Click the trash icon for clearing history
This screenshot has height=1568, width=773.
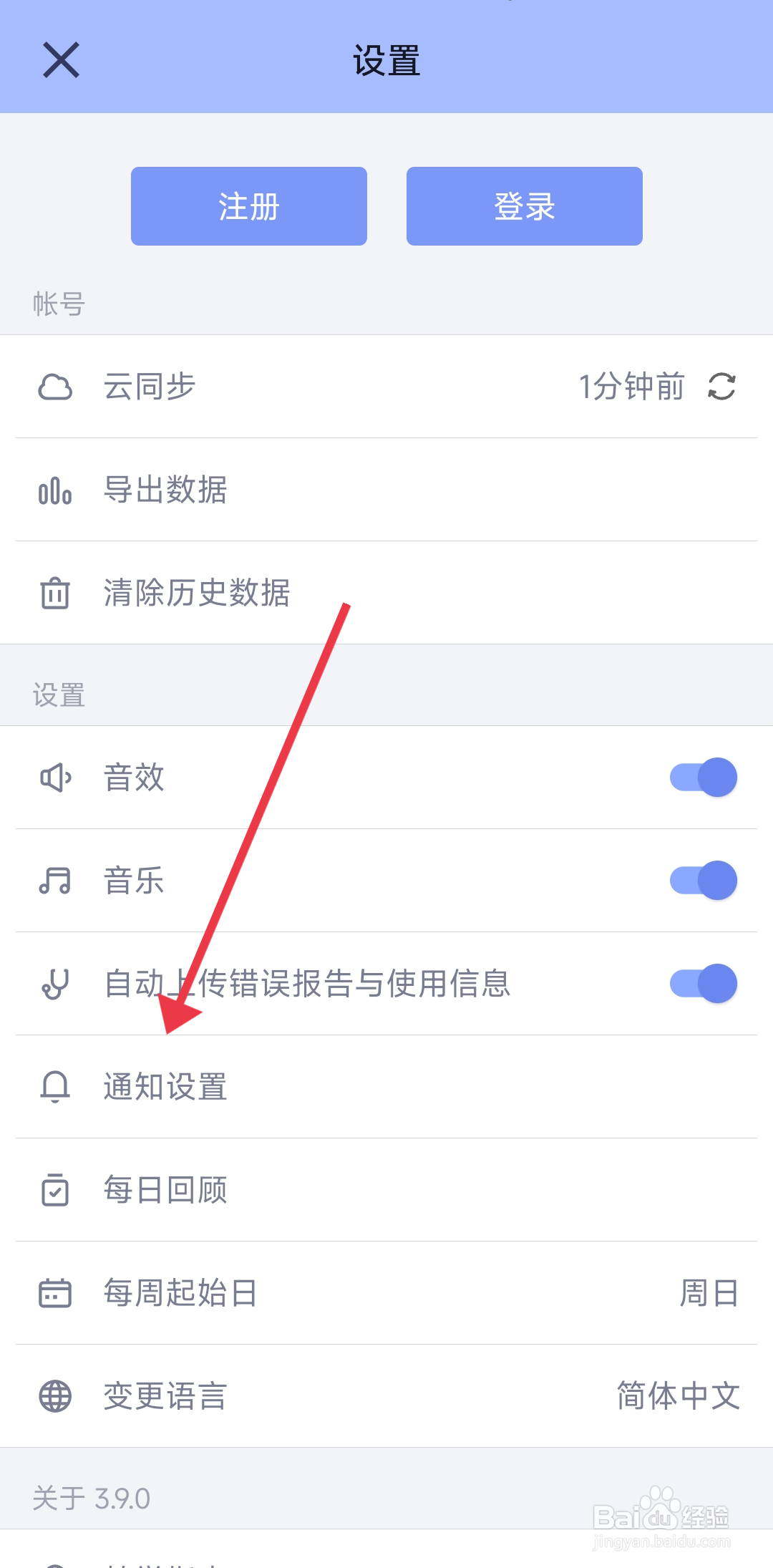[54, 592]
